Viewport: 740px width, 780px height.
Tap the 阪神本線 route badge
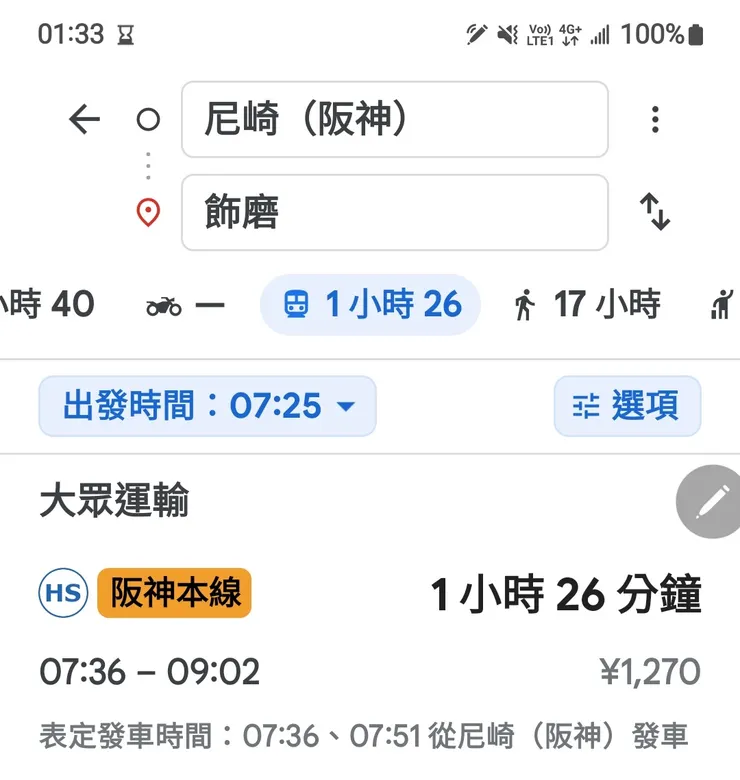tap(174, 593)
